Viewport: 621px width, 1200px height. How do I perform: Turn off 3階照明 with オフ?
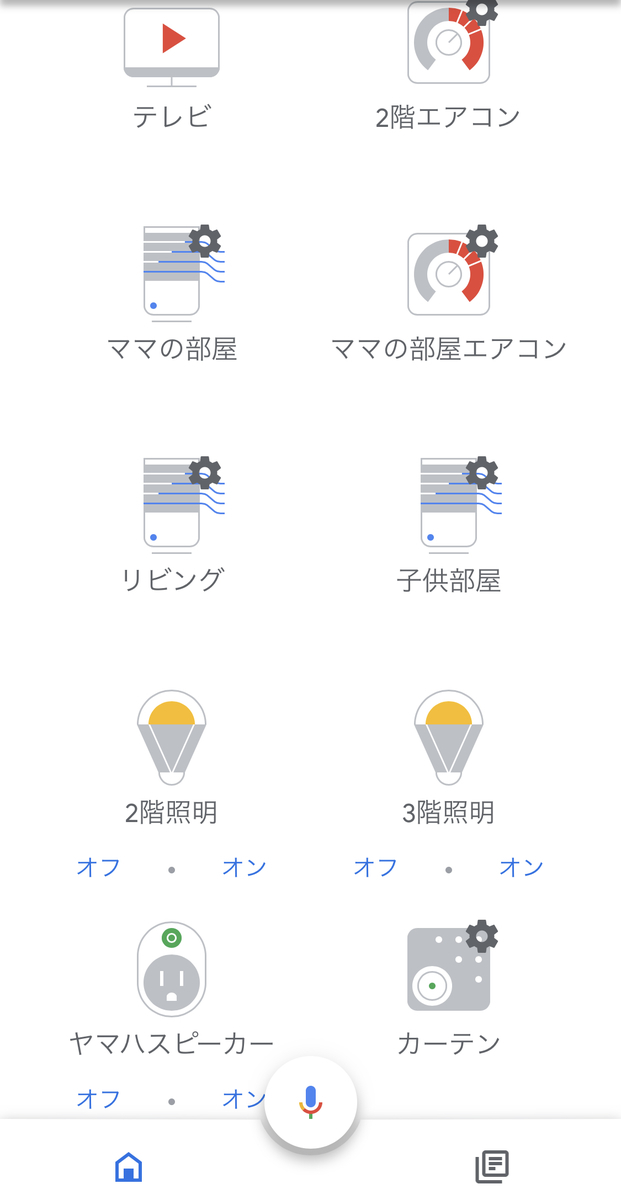[x=375, y=867]
